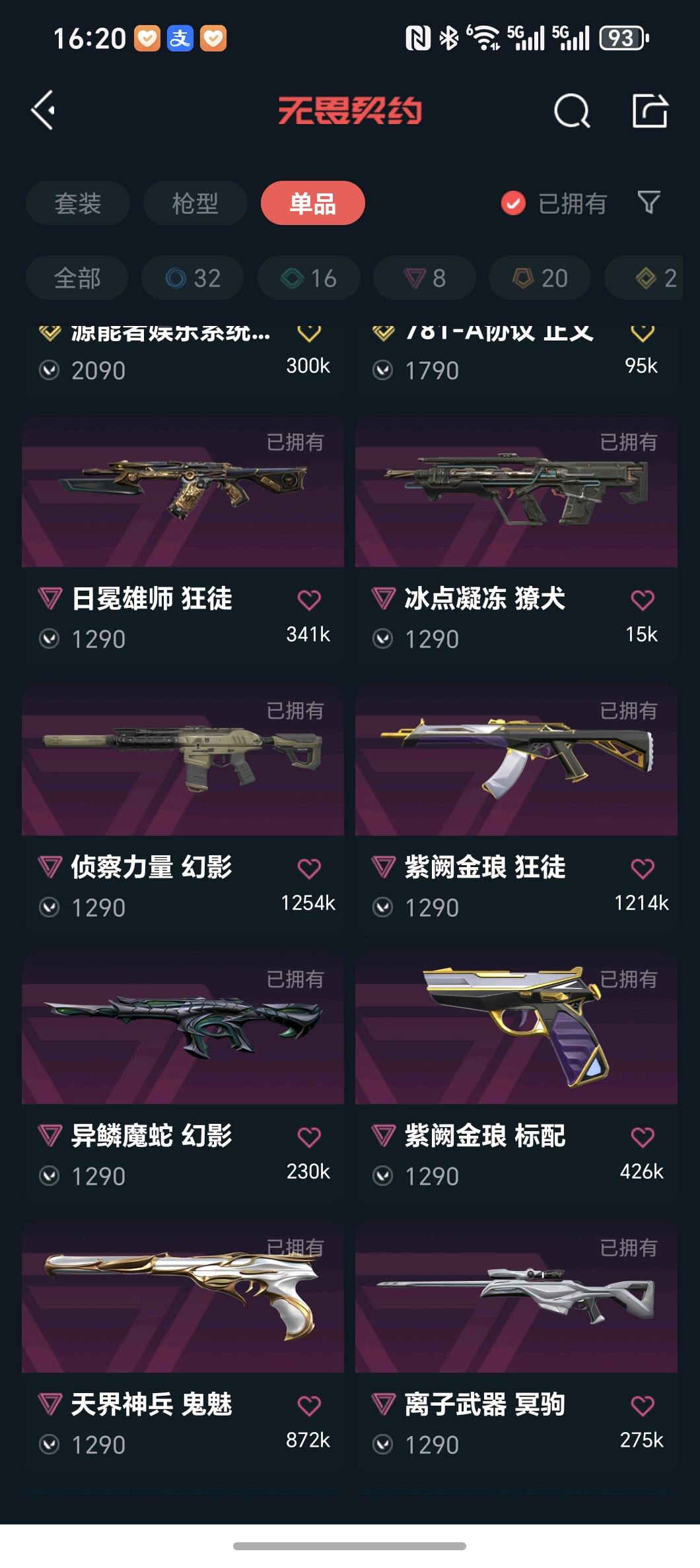Share this page via the share icon
This screenshot has height=1568, width=700.
pos(650,110)
